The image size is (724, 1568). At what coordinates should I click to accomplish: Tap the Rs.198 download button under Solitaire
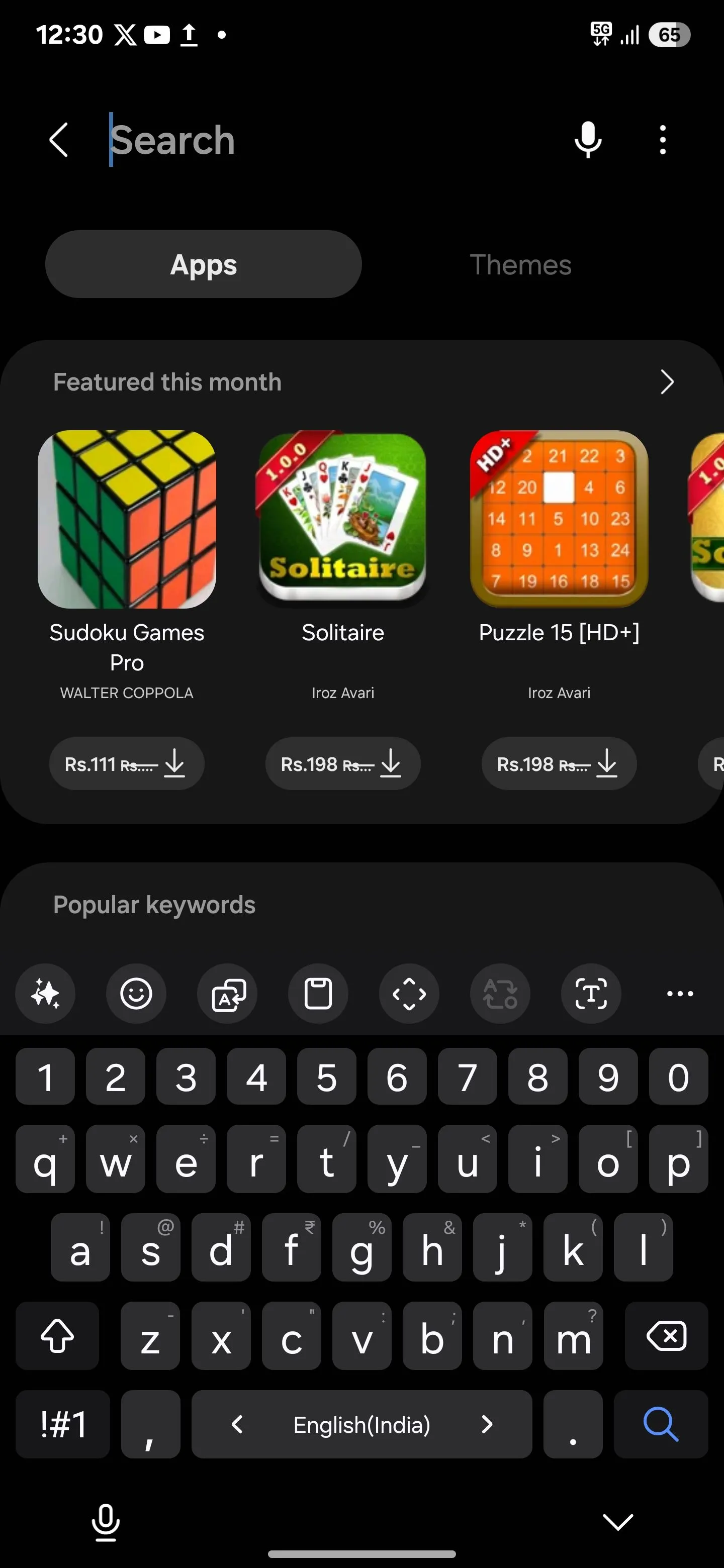coord(343,764)
